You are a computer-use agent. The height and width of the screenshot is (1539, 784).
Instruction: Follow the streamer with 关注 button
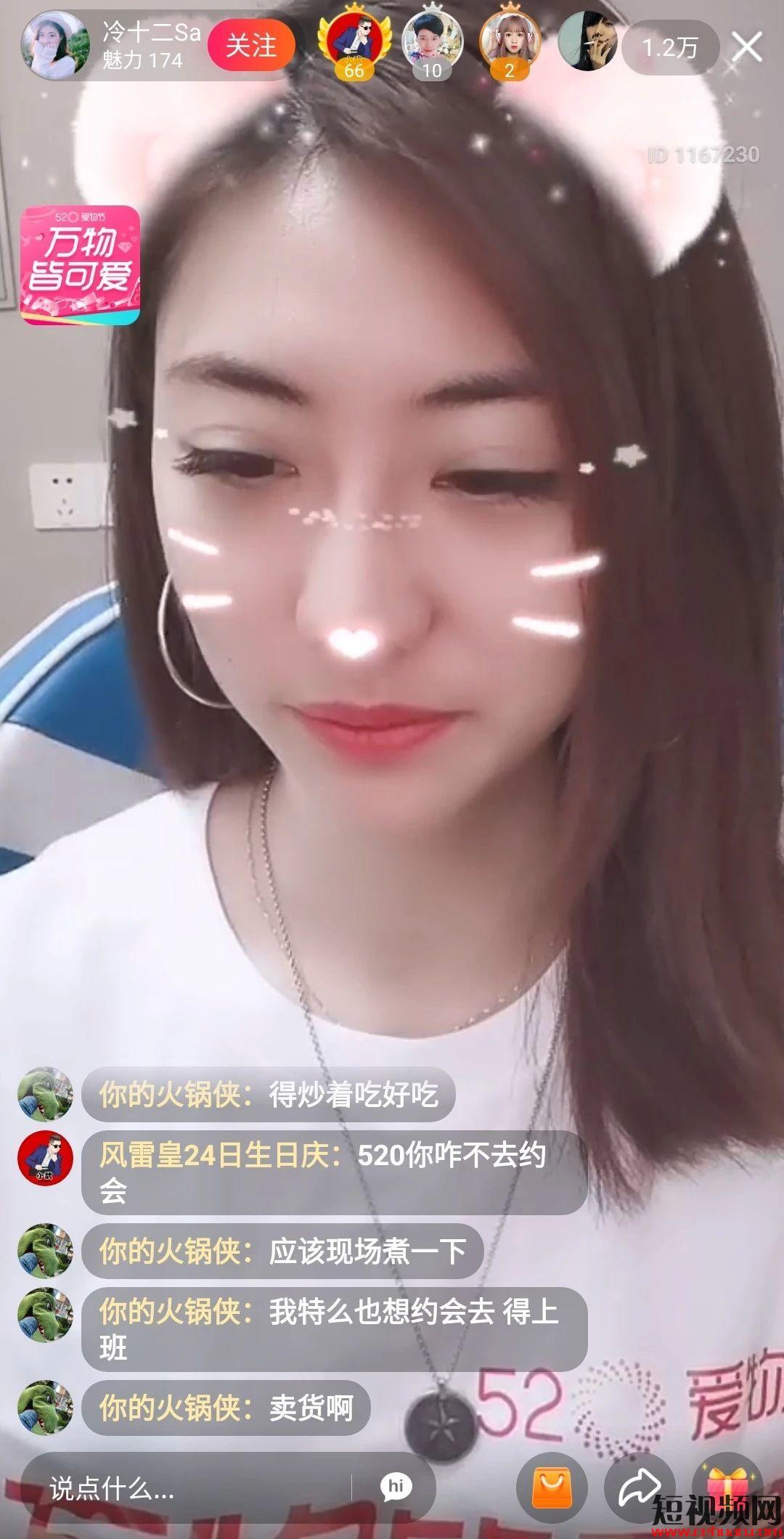(251, 46)
